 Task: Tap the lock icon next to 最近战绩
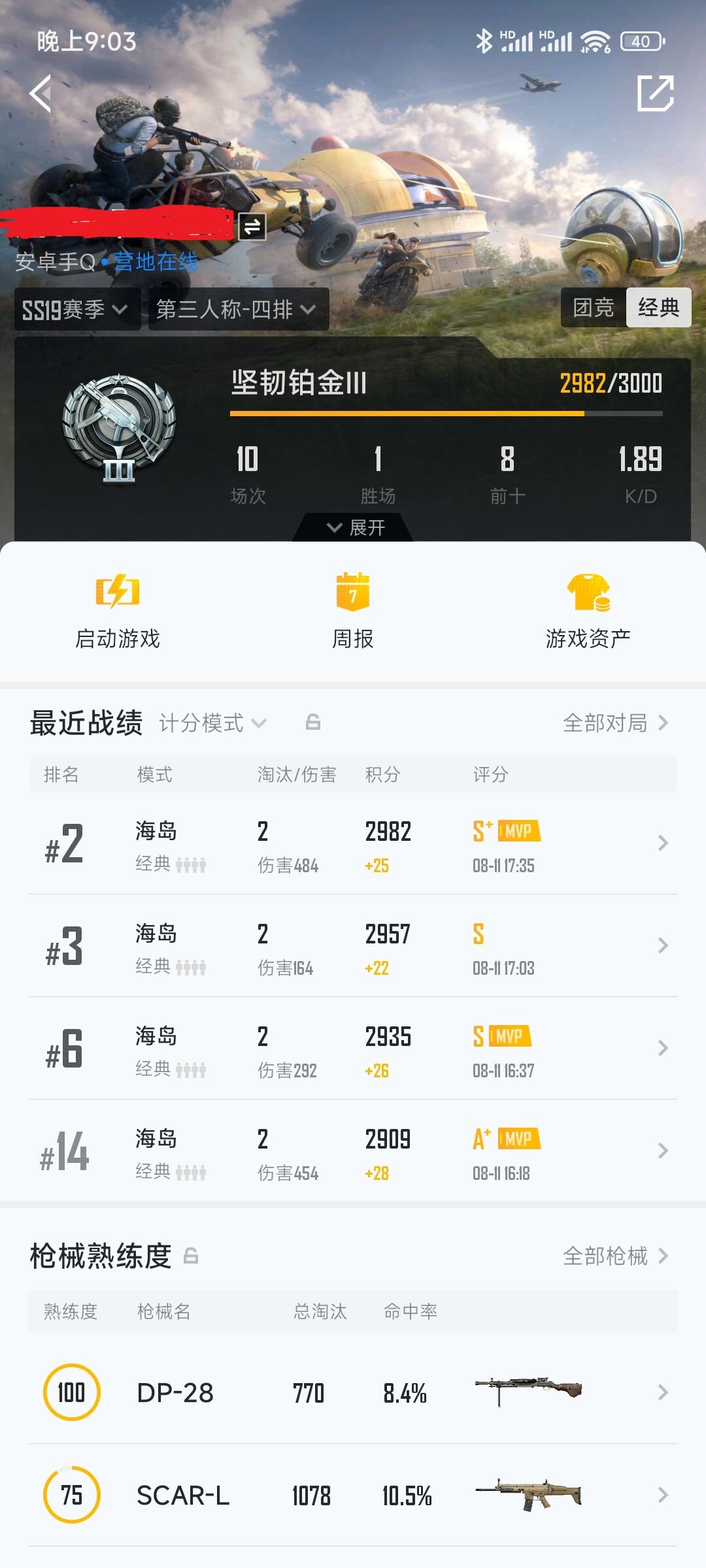(x=312, y=723)
